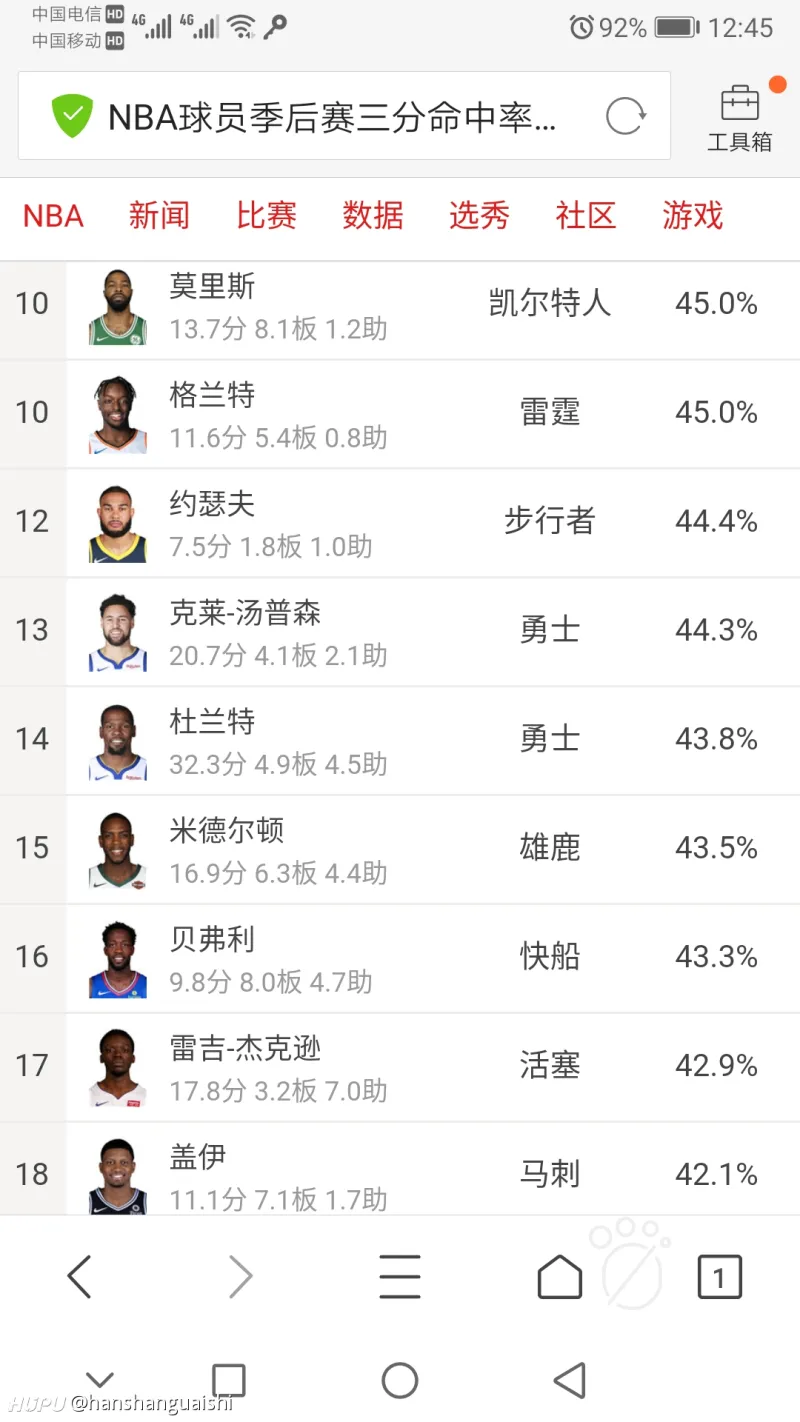Go to the browser home page
Image resolution: width=800 pixels, height=1422 pixels.
(x=560, y=1276)
